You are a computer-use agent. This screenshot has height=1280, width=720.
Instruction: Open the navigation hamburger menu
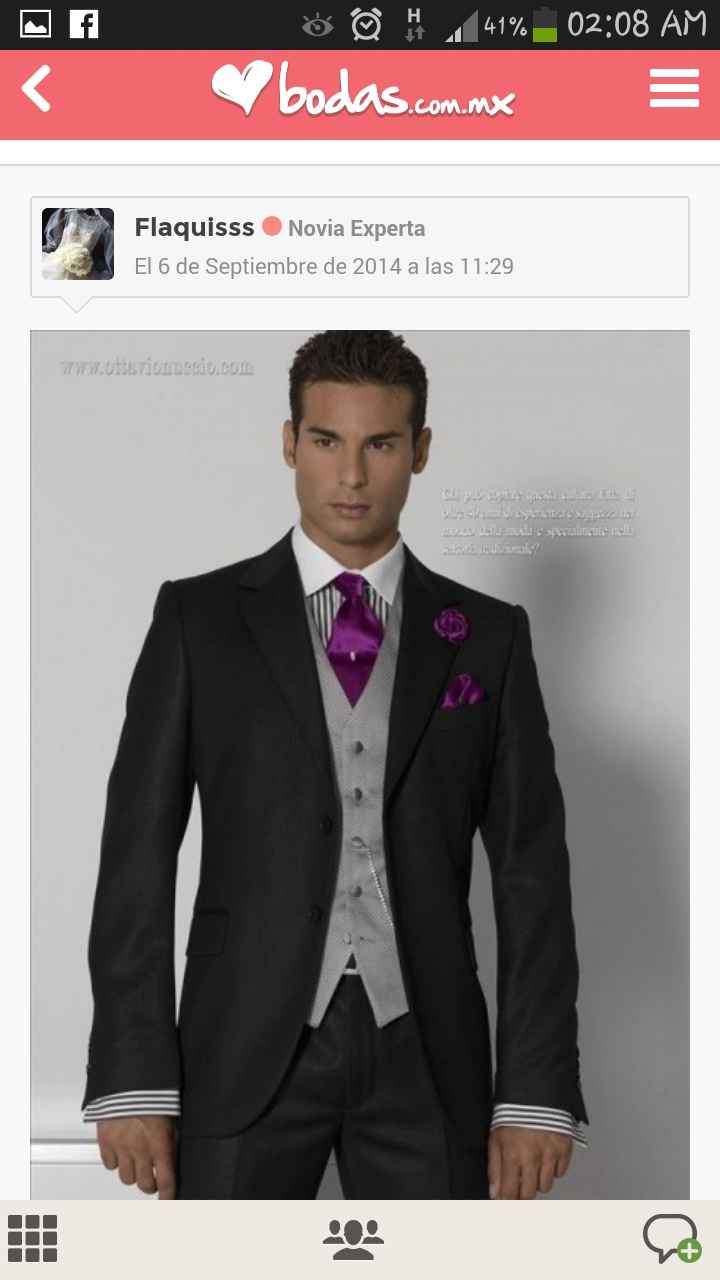tap(674, 88)
